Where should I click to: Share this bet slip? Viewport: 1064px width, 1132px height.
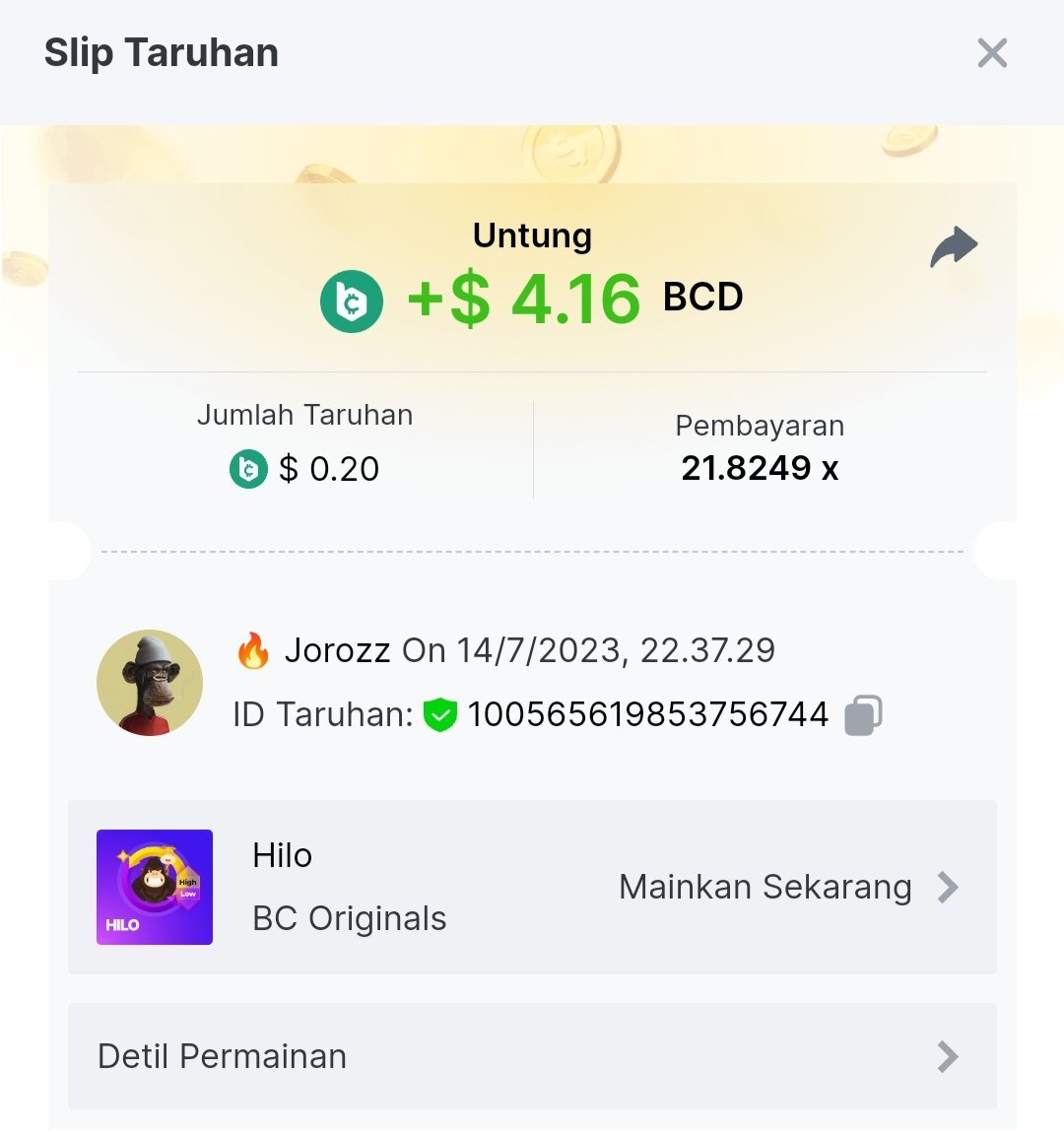pyautogui.click(x=954, y=247)
